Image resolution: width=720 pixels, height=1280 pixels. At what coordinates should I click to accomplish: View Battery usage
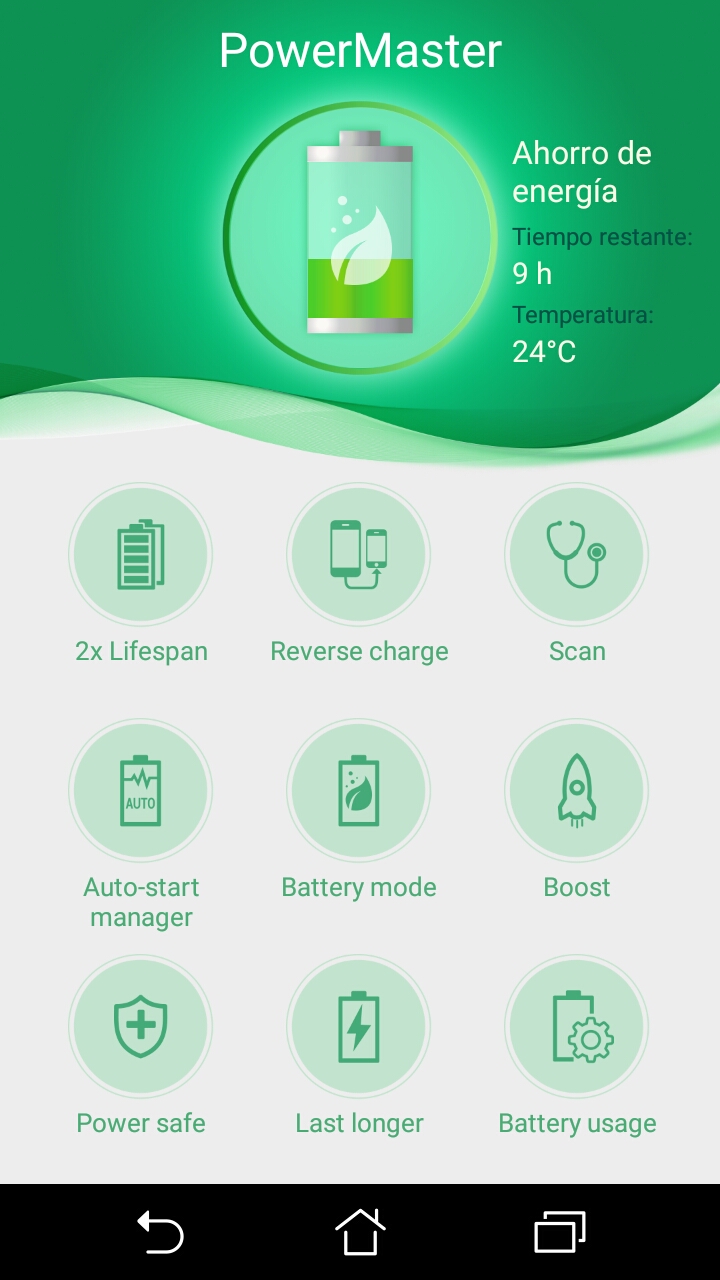[577, 1026]
